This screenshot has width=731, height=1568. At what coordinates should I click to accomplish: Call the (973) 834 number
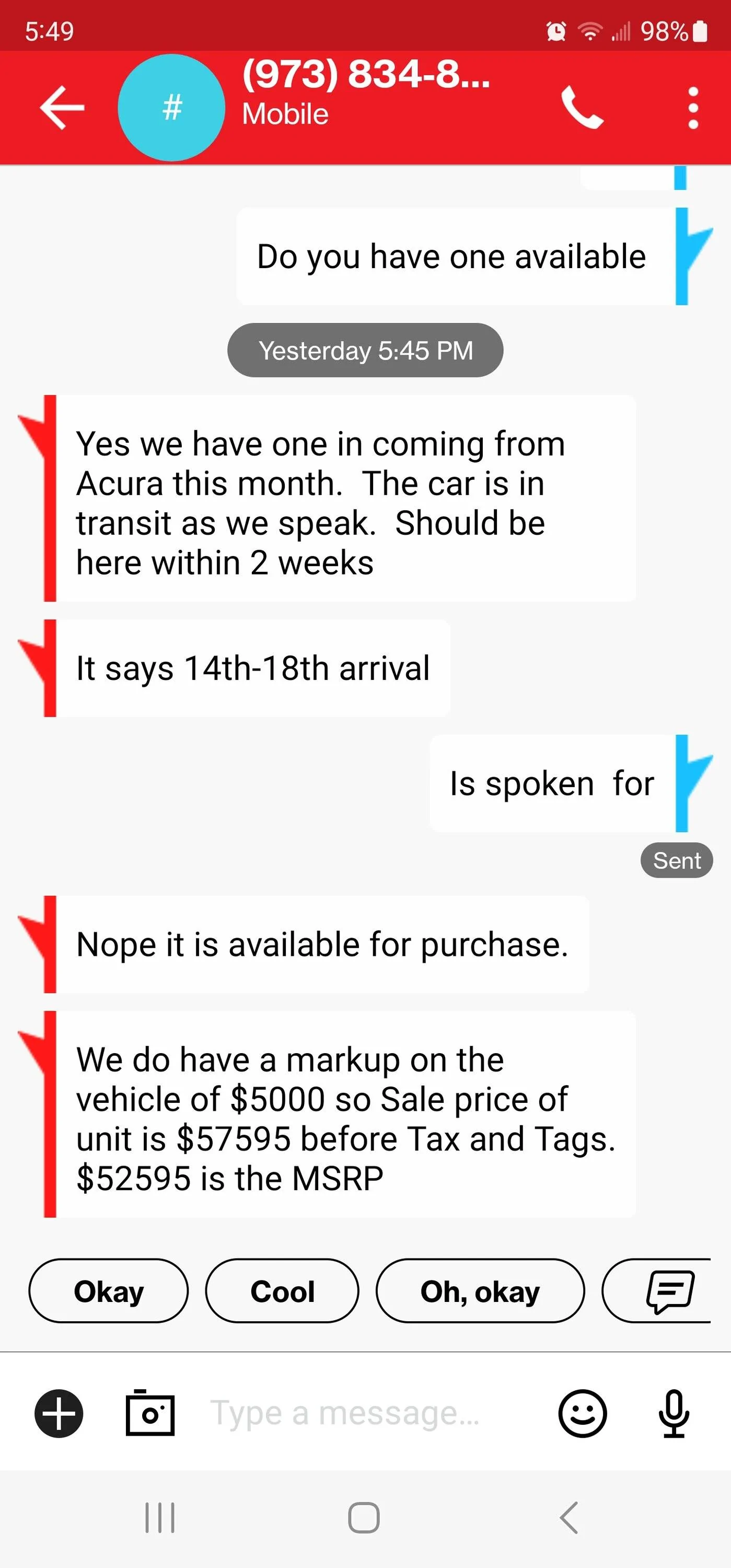point(582,108)
